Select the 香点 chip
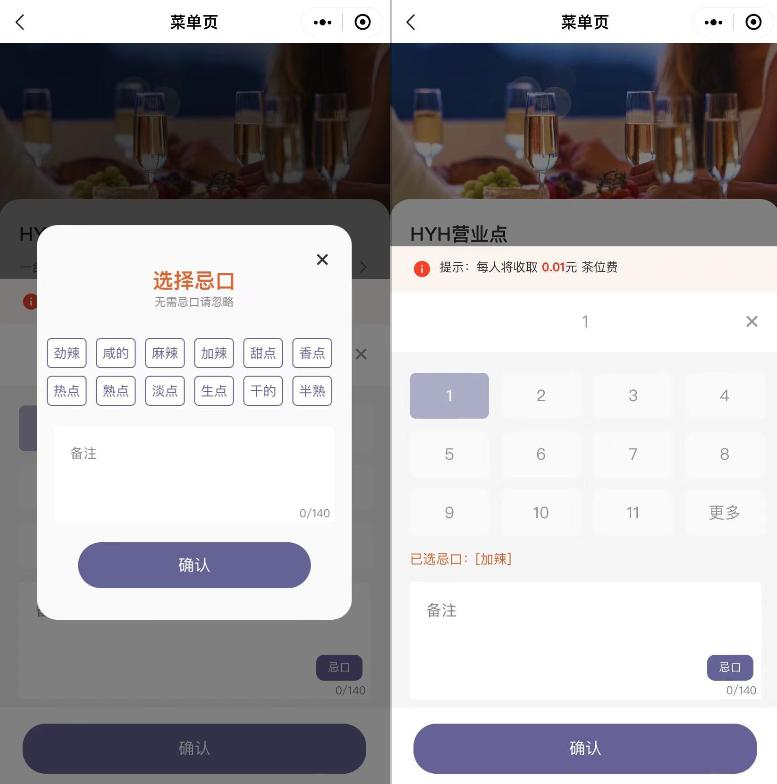777x784 pixels. pos(312,353)
